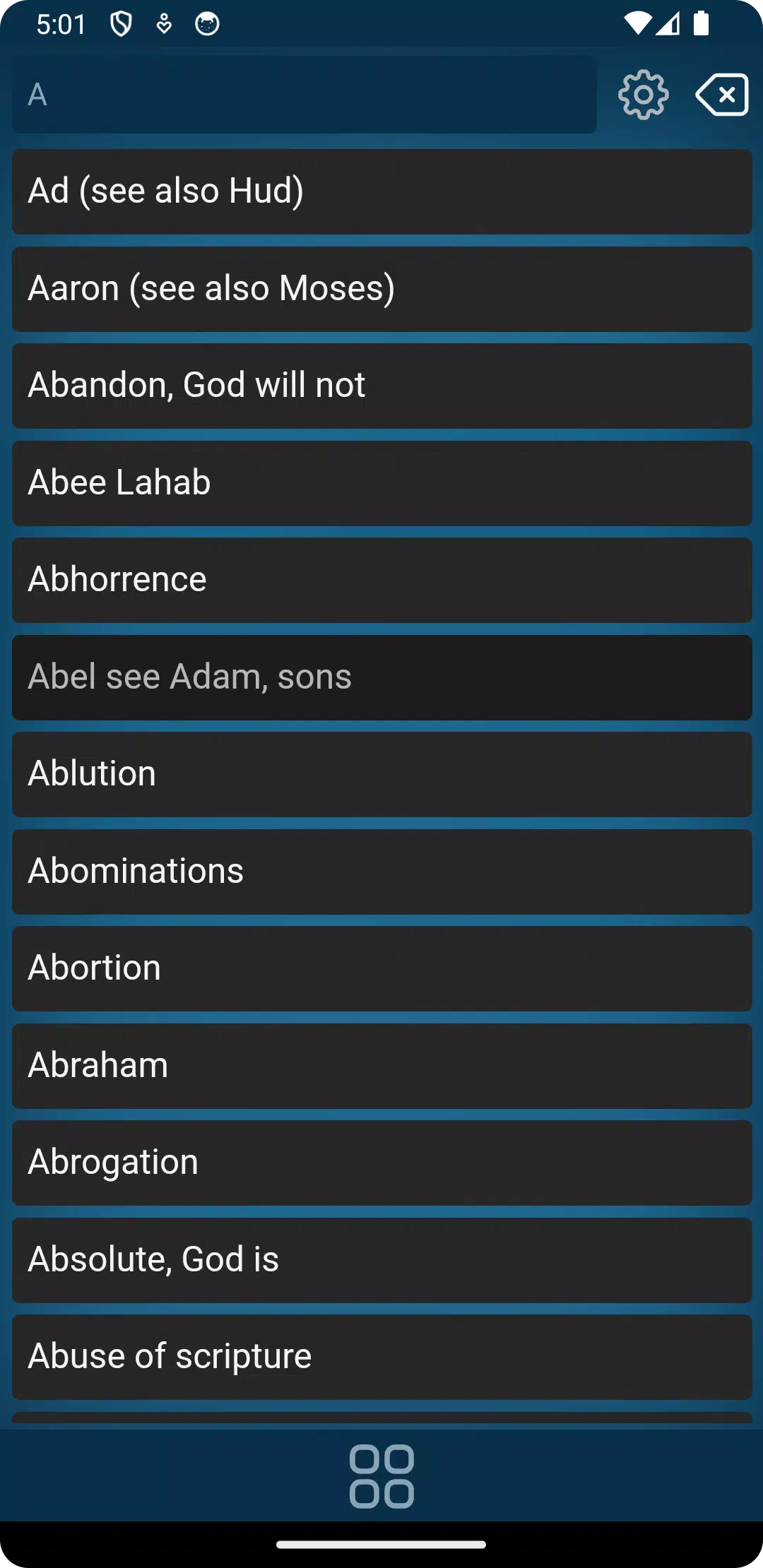
Task: Open the grid menu at the bottom
Action: click(381, 1476)
